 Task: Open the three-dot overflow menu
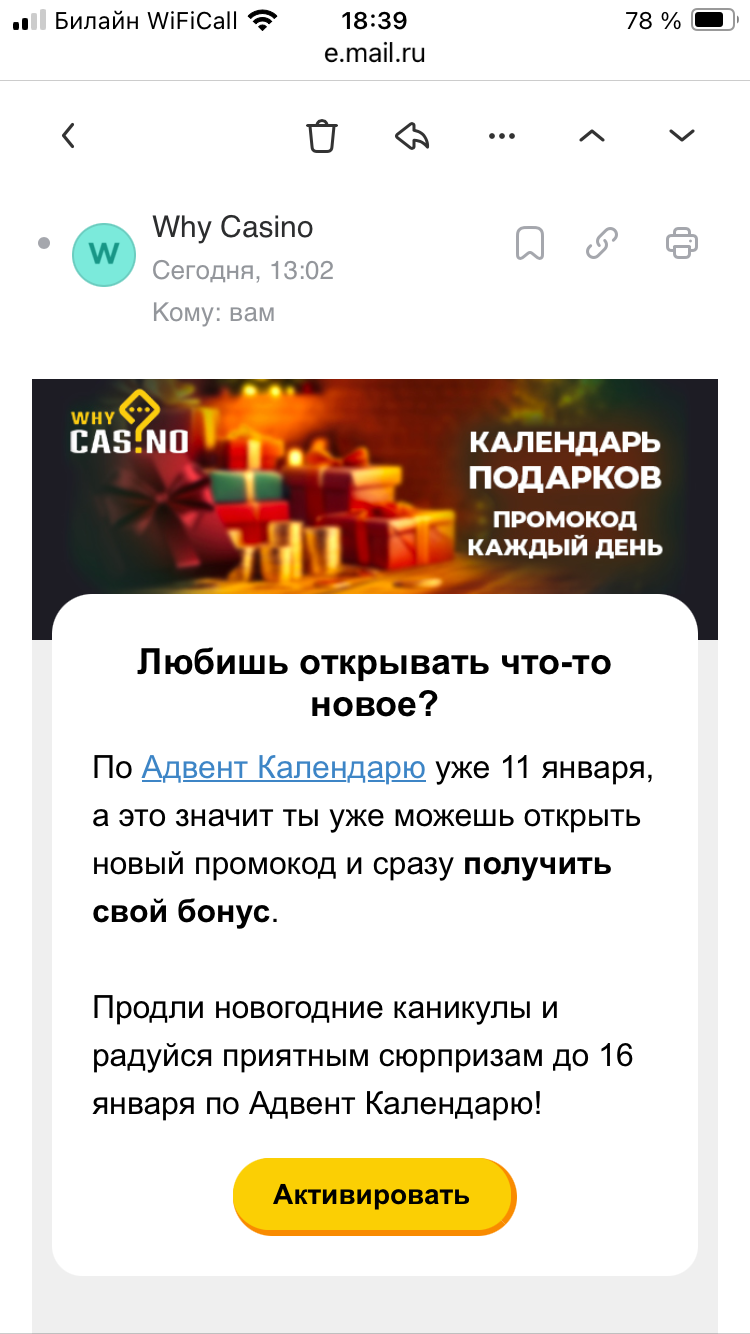point(501,135)
